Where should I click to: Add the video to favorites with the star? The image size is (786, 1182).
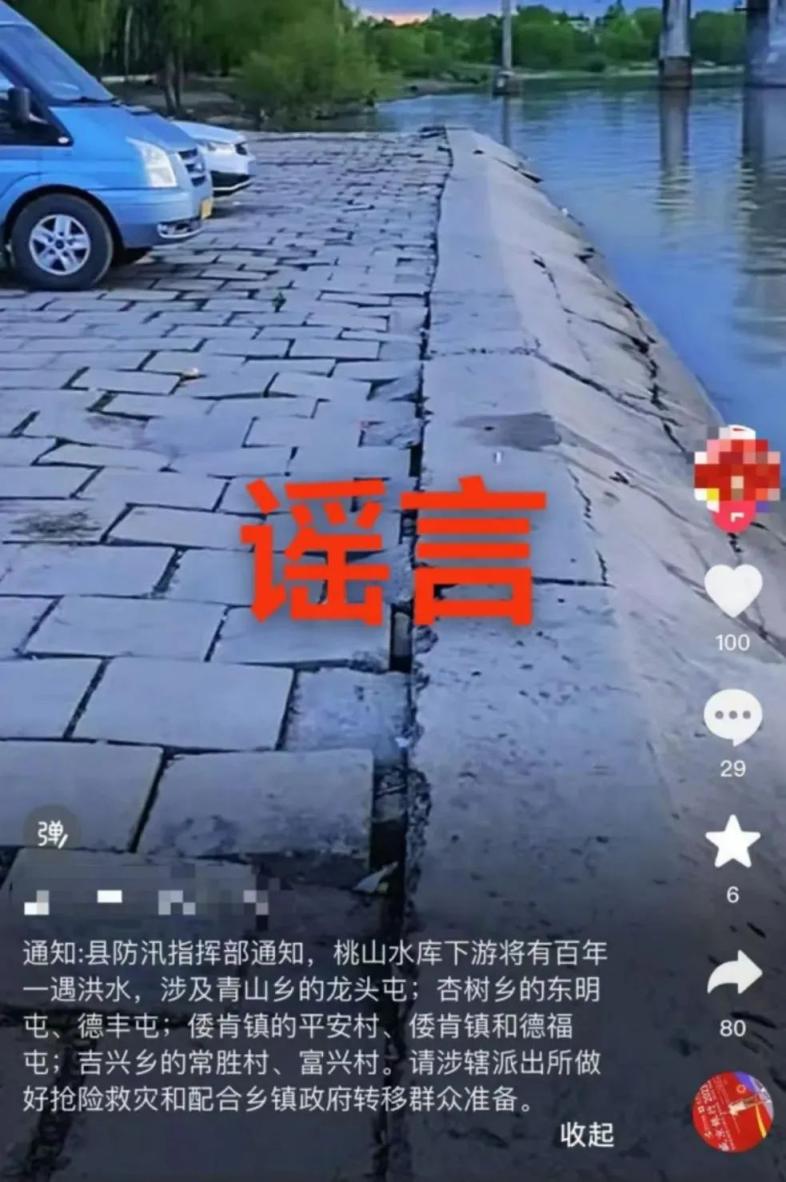(x=733, y=842)
